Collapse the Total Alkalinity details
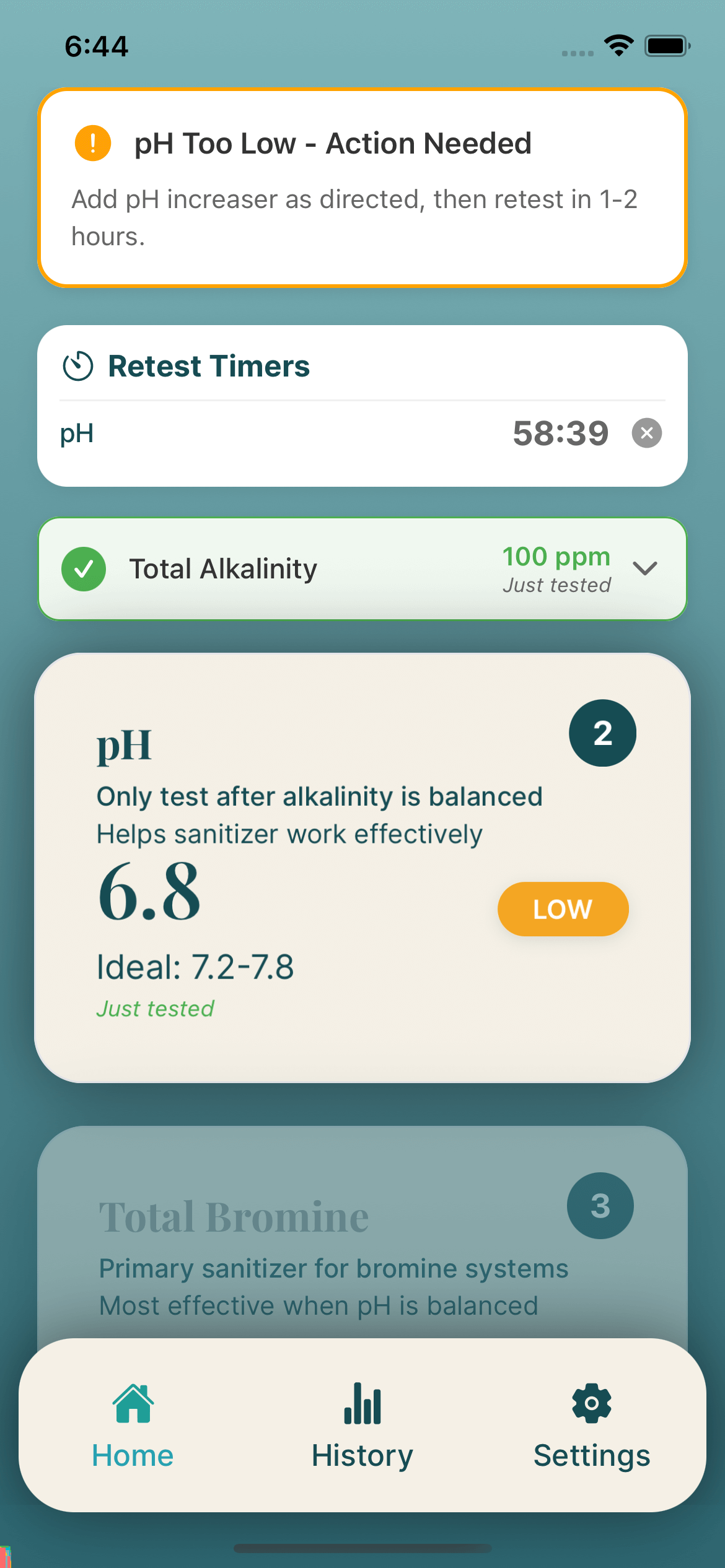The image size is (725, 1568). [644, 568]
